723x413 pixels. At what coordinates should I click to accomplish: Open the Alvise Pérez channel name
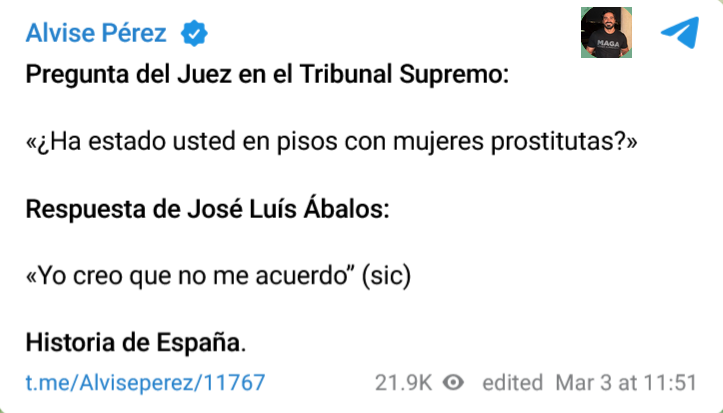pyautogui.click(x=97, y=34)
